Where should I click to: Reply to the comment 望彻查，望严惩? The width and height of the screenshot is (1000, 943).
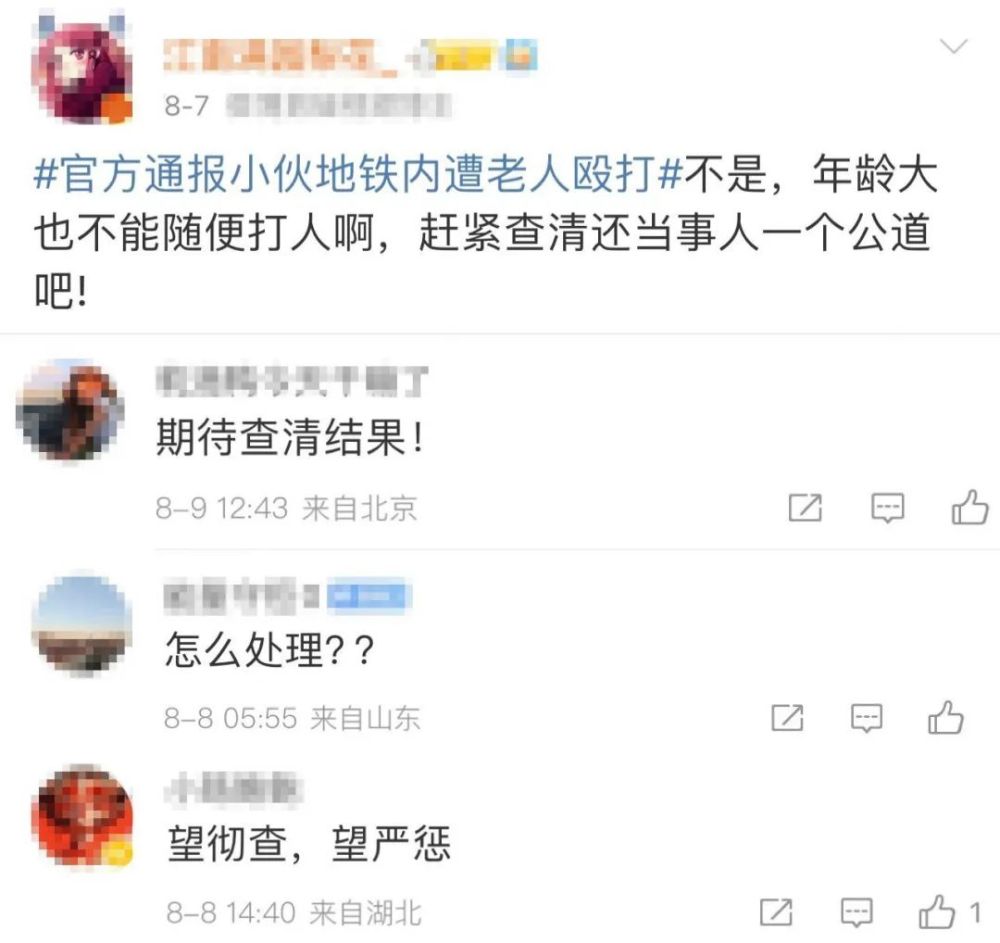point(857,912)
